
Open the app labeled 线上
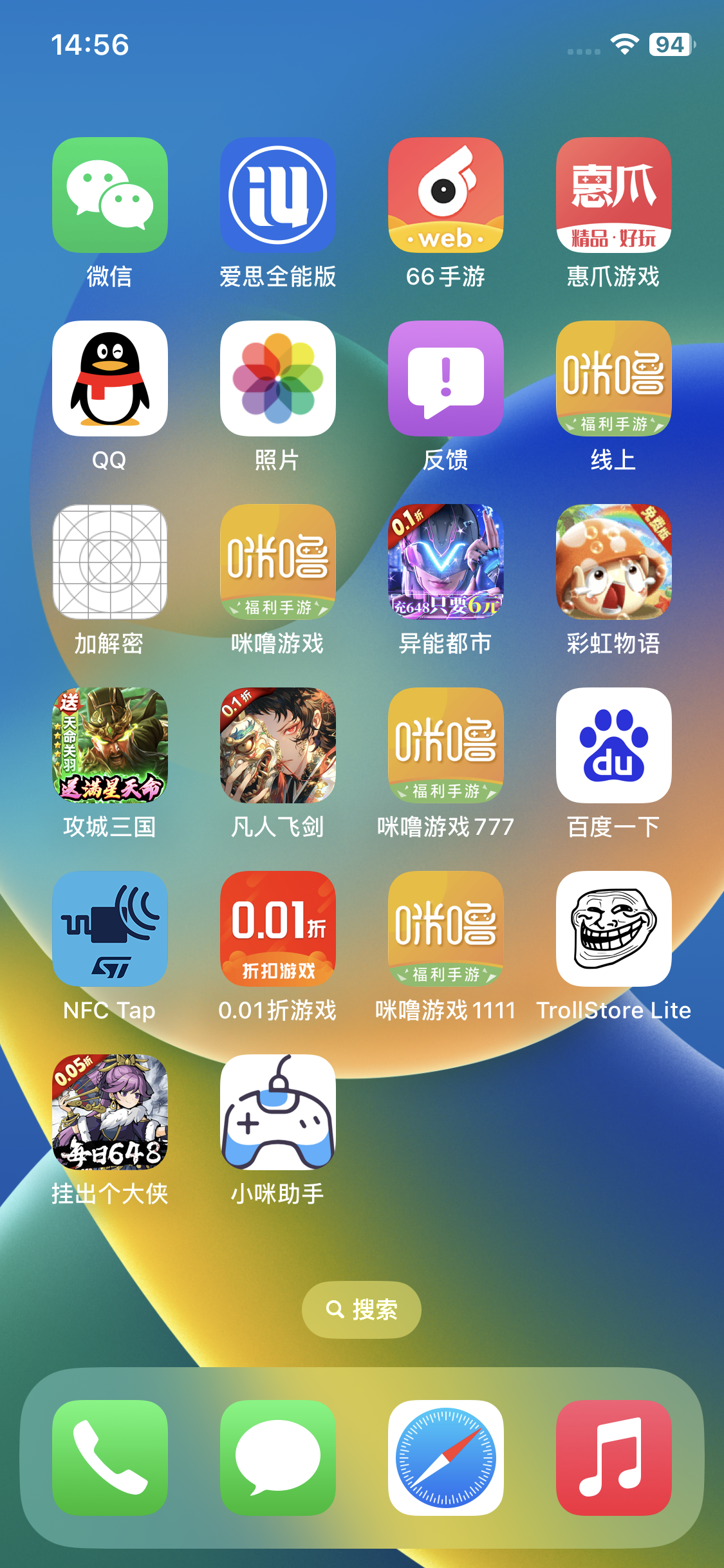[x=614, y=378]
